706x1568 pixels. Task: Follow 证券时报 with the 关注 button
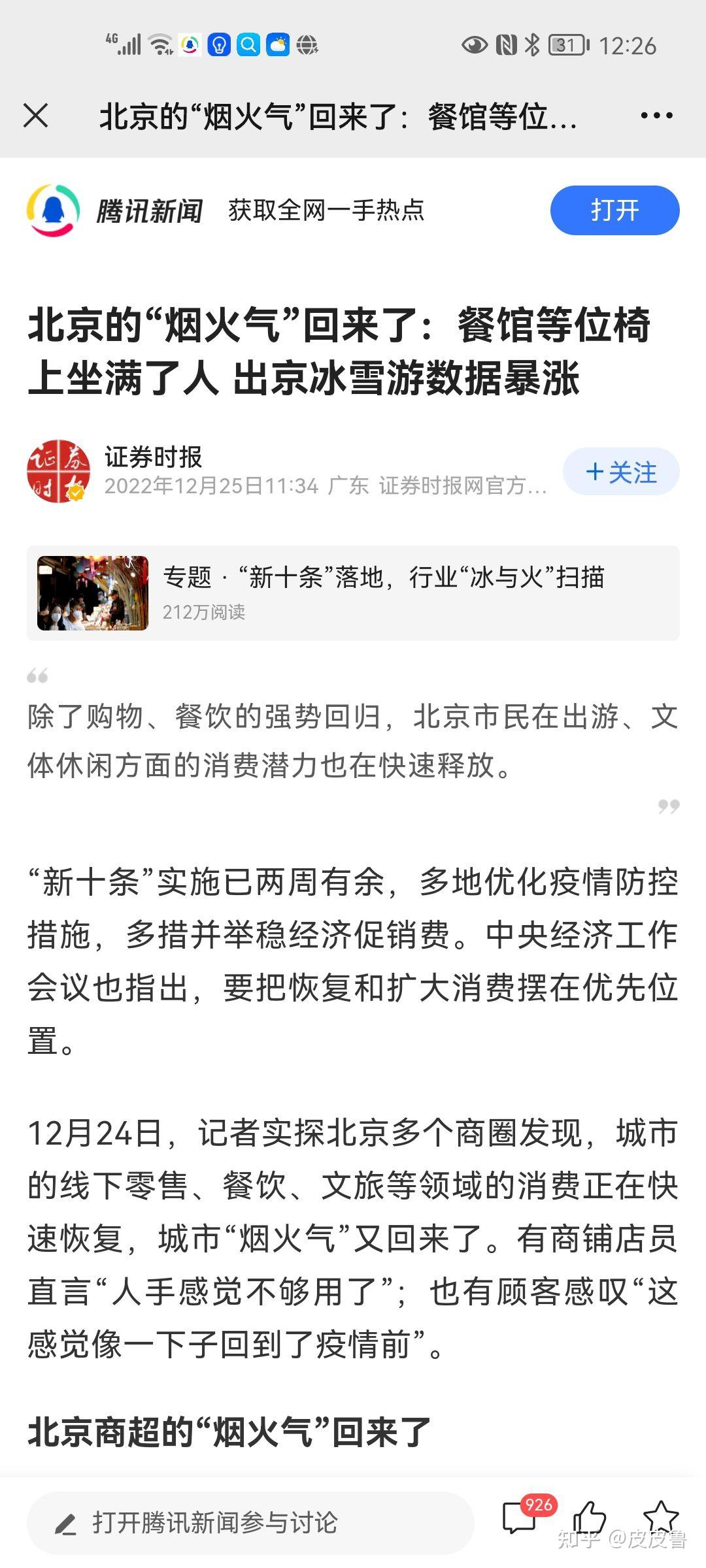coord(621,472)
